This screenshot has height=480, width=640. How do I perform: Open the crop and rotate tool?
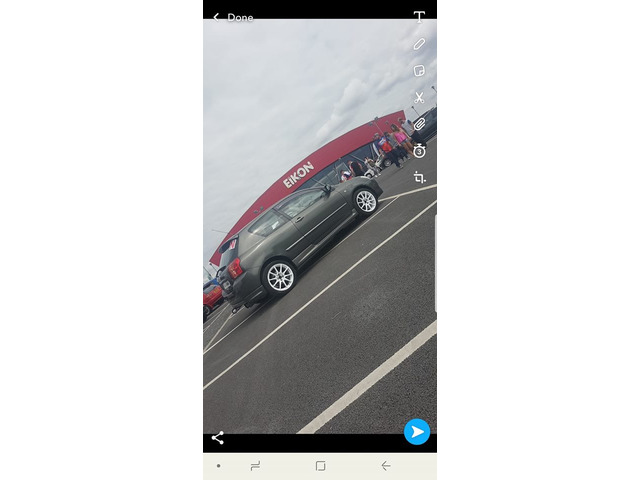pos(419,178)
